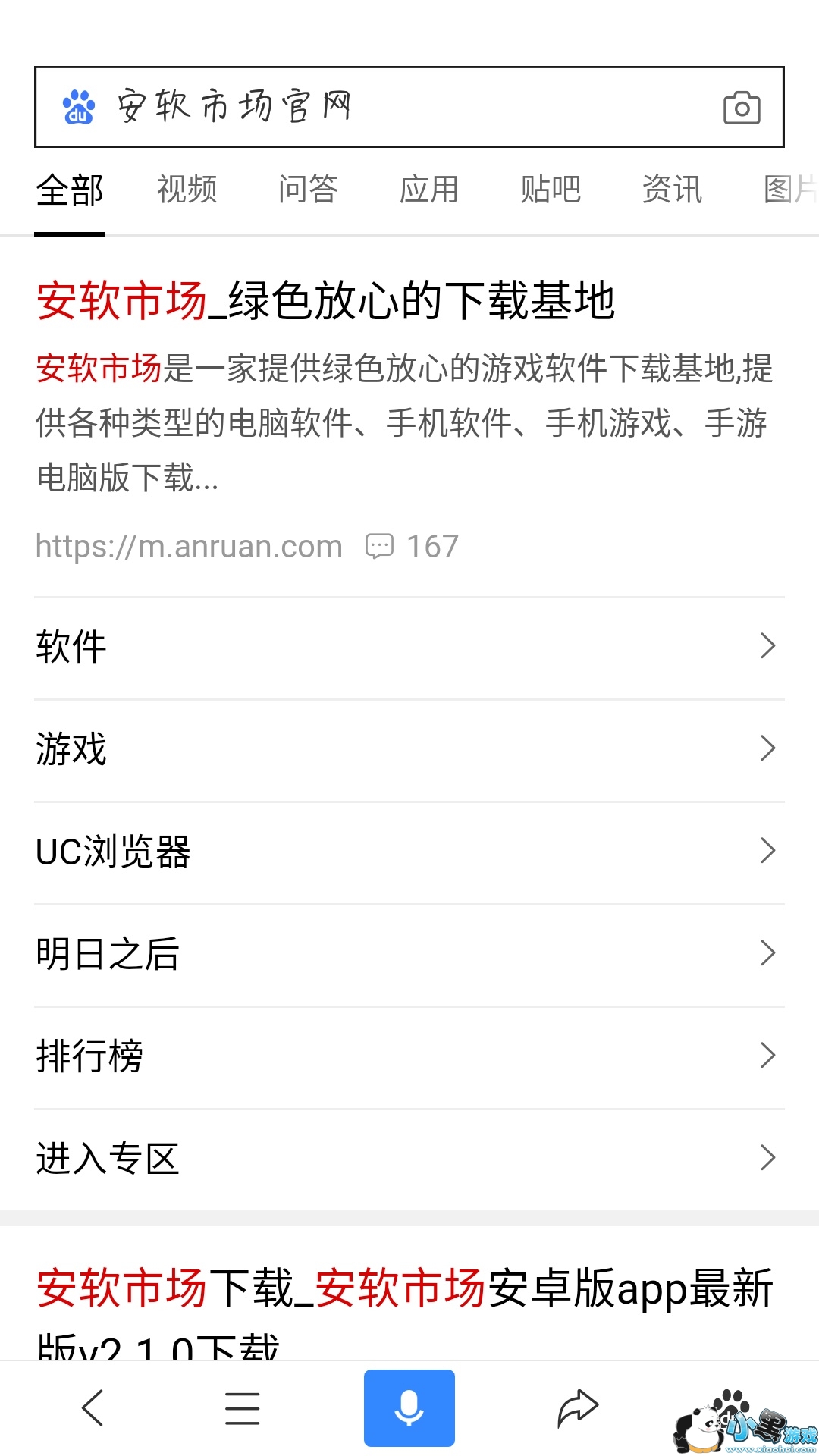Screen dimensions: 819x1456
Task: Go back with the bottom arrow
Action: (93, 1408)
